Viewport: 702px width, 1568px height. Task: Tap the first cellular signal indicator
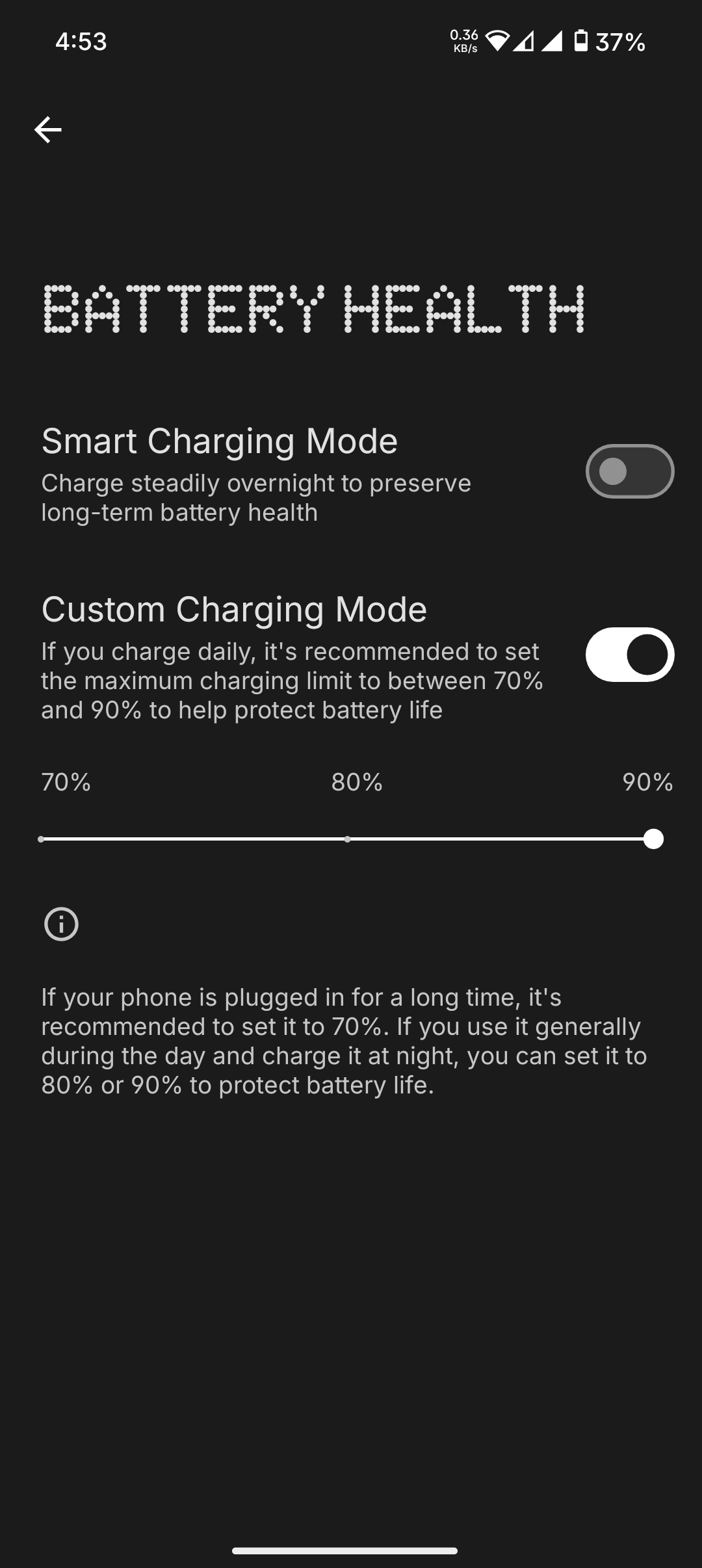[x=524, y=42]
